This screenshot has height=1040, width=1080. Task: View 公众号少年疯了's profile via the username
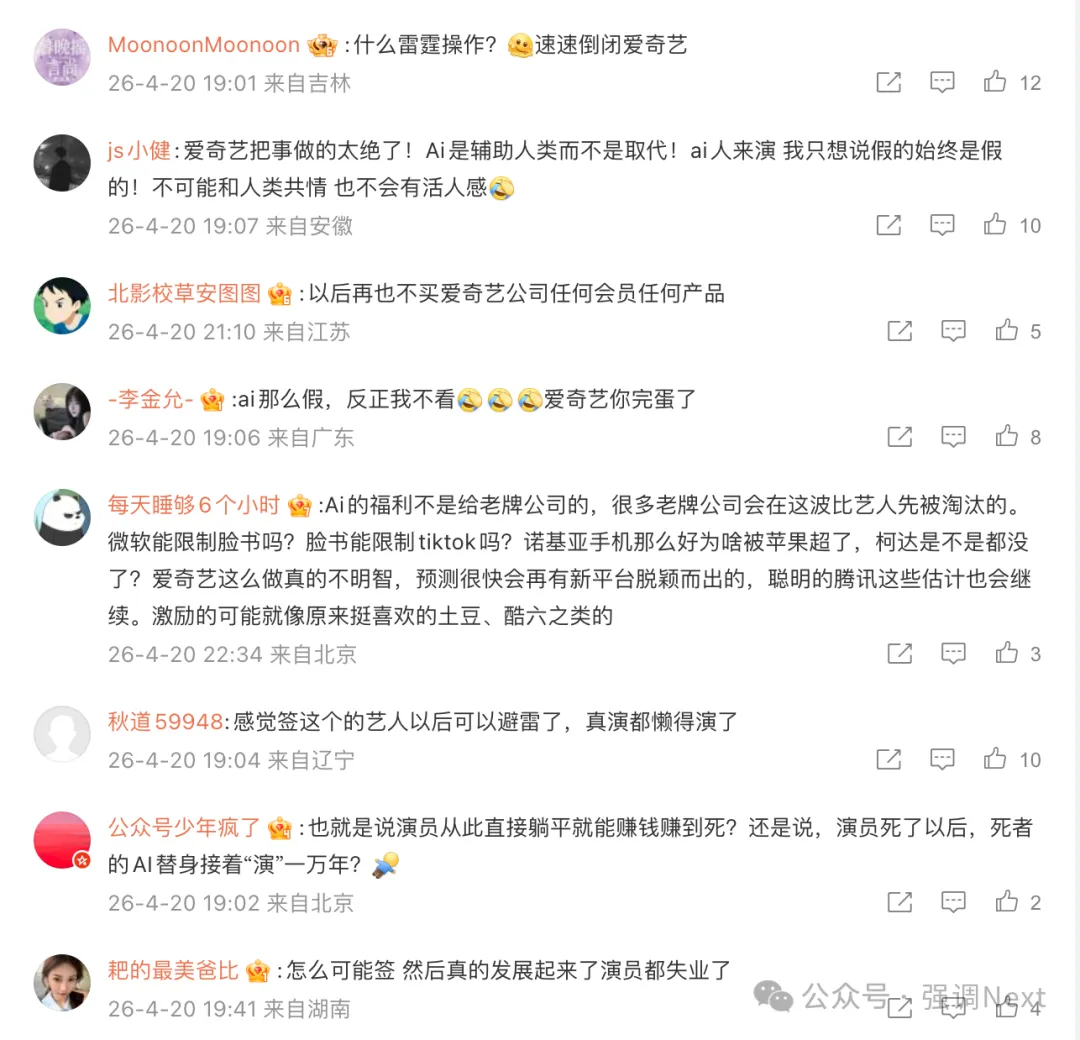[x=184, y=828]
